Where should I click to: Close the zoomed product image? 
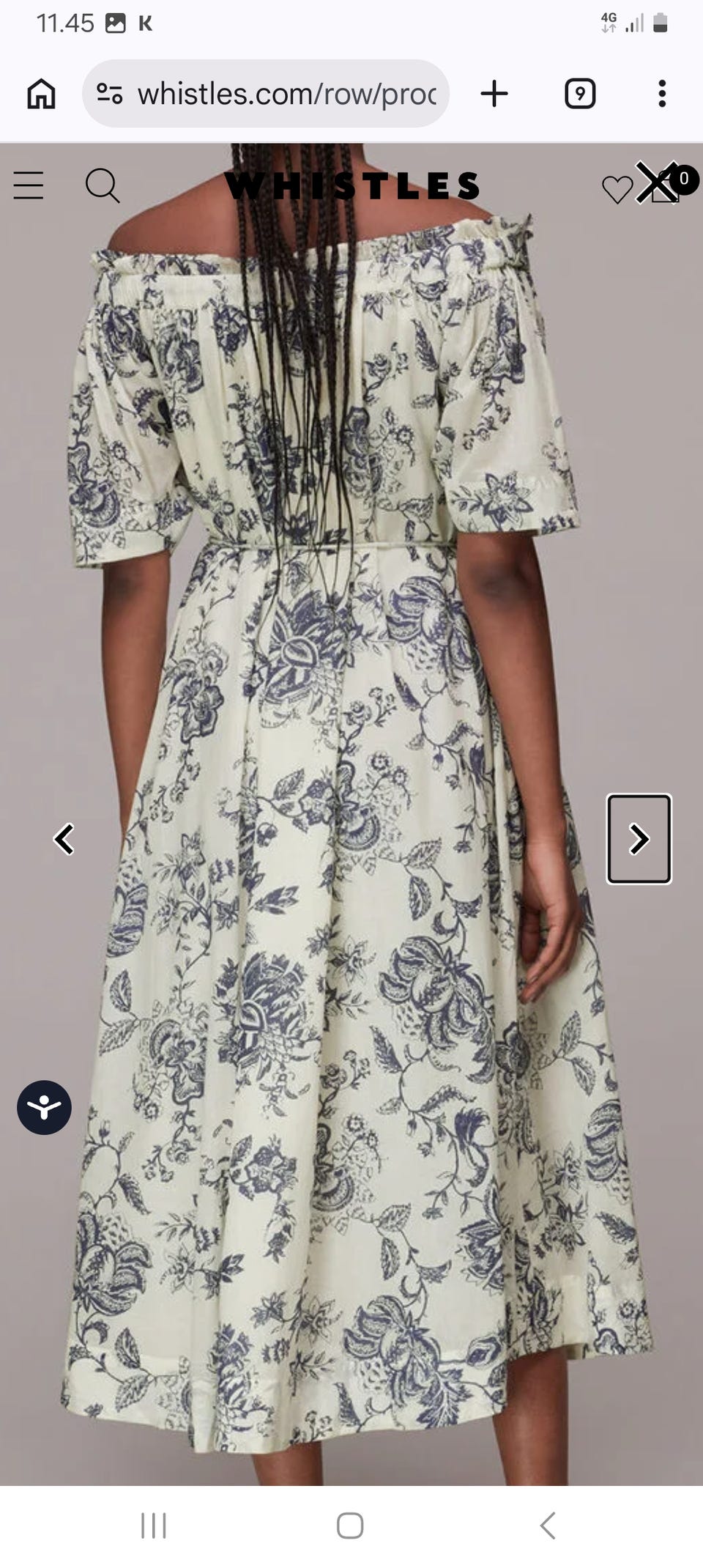(657, 182)
